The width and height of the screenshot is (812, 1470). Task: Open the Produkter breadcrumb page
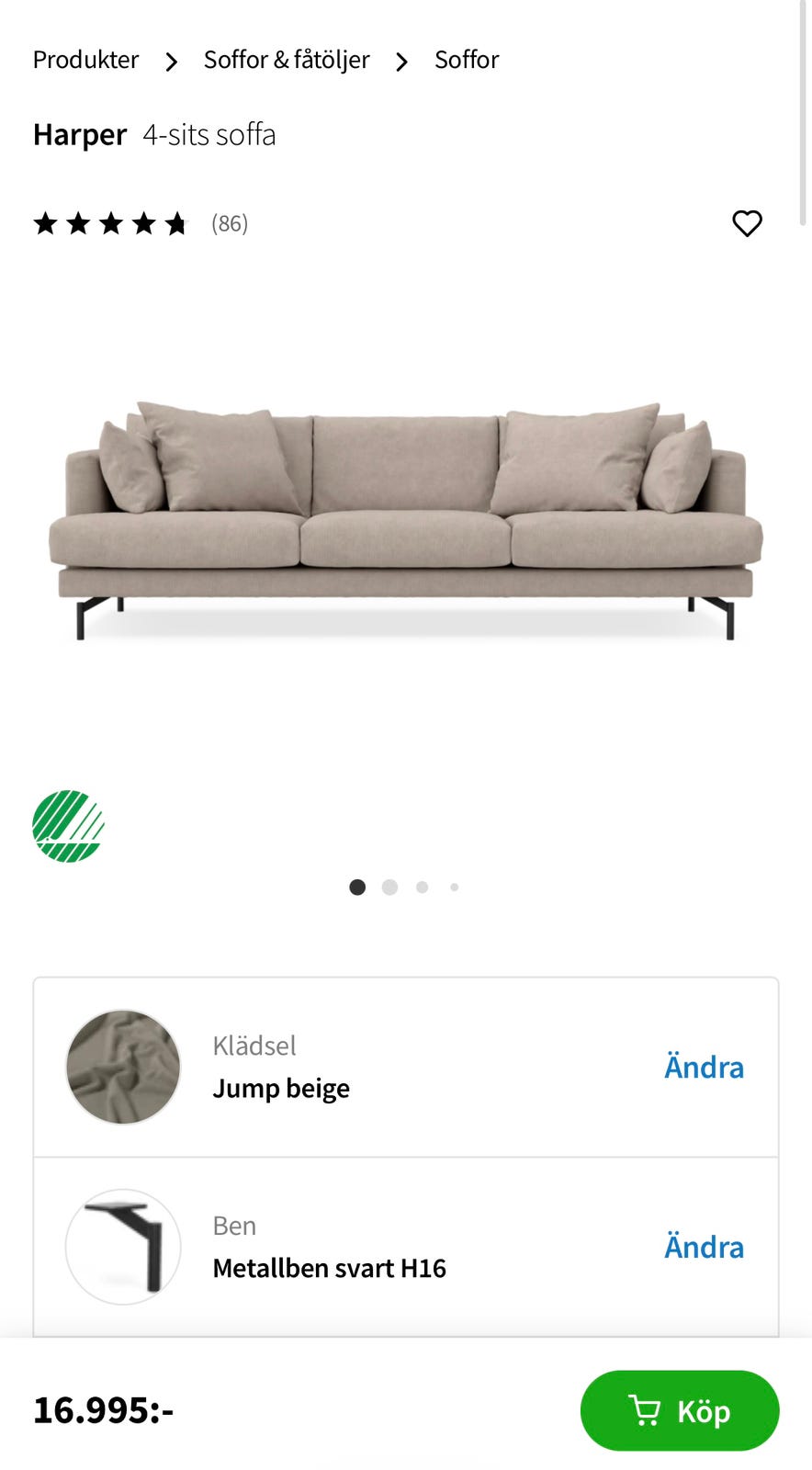(x=85, y=59)
